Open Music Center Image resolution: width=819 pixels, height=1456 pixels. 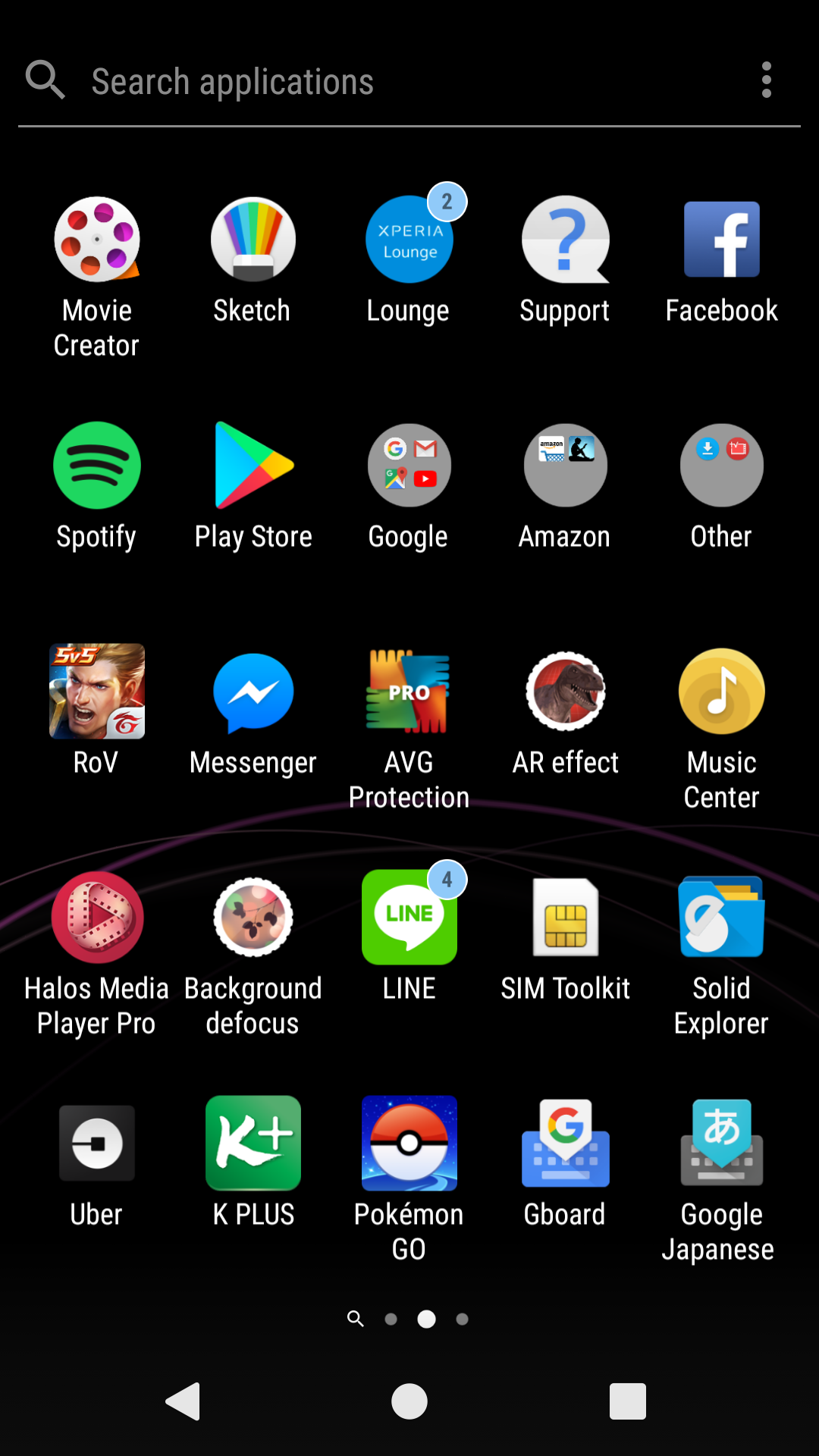721,692
